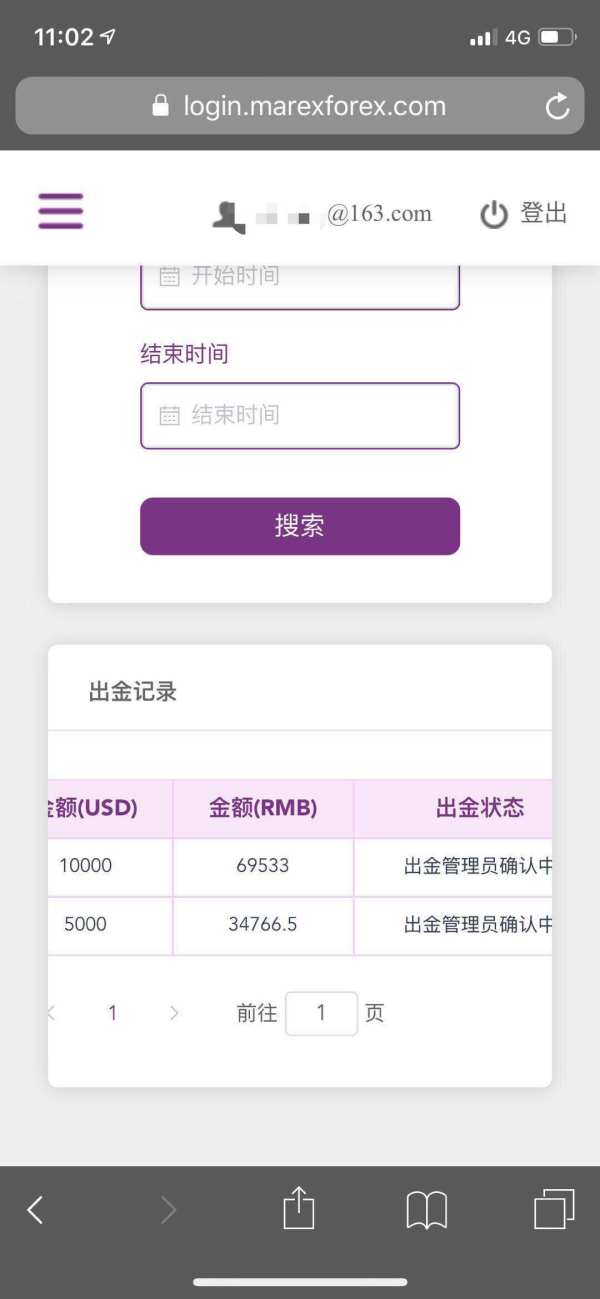Tap the Safari address bar

[x=300, y=106]
